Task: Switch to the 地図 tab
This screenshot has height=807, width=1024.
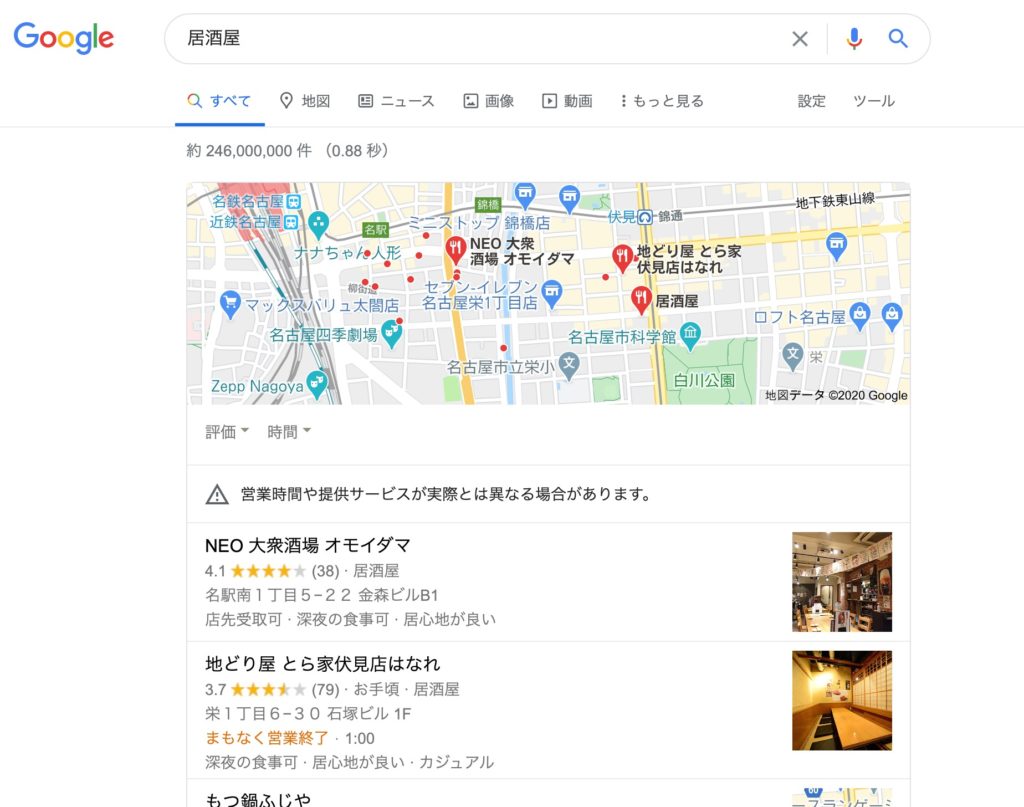Action: (x=305, y=101)
